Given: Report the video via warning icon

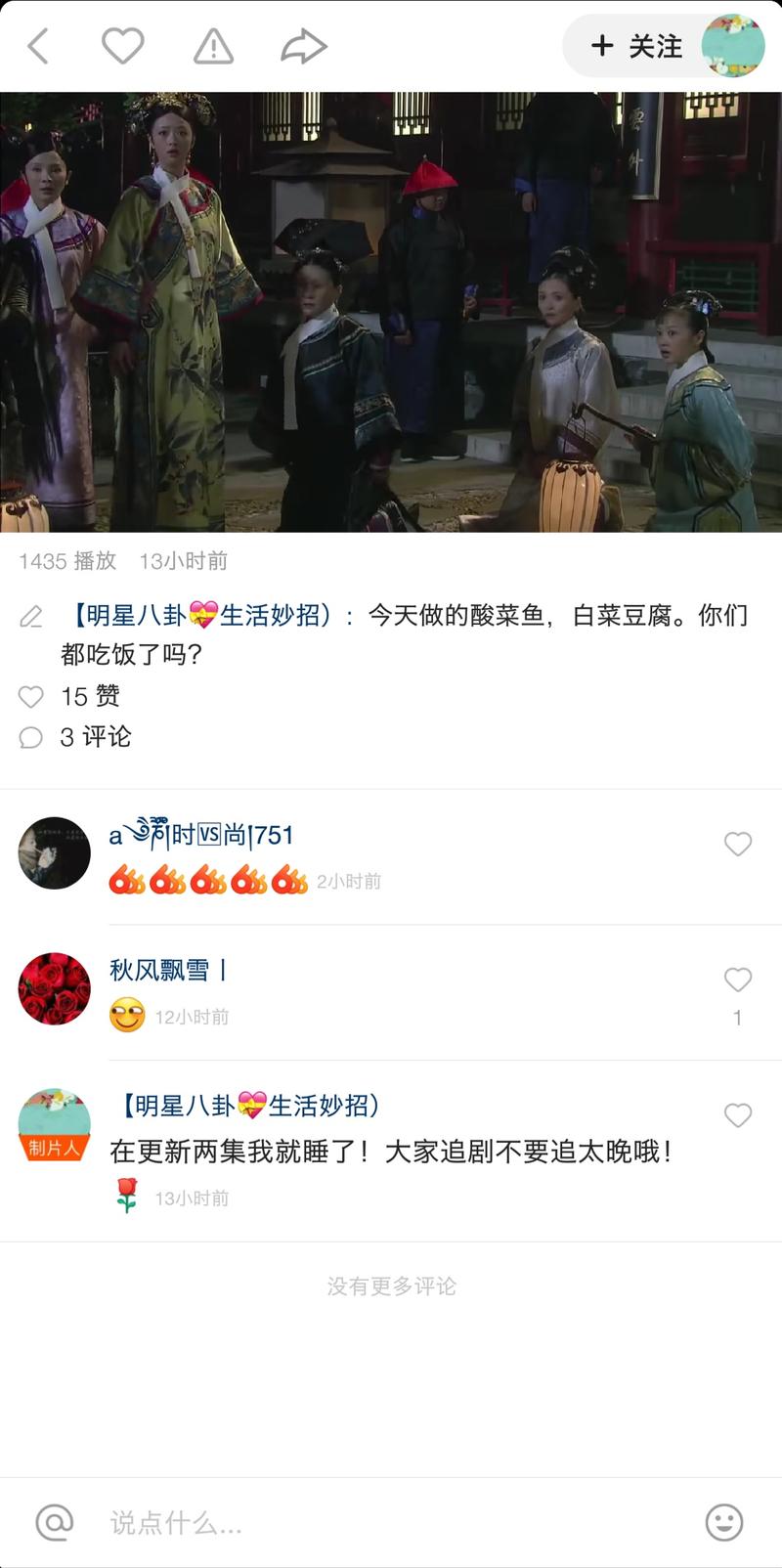Looking at the screenshot, I should pyautogui.click(x=211, y=45).
